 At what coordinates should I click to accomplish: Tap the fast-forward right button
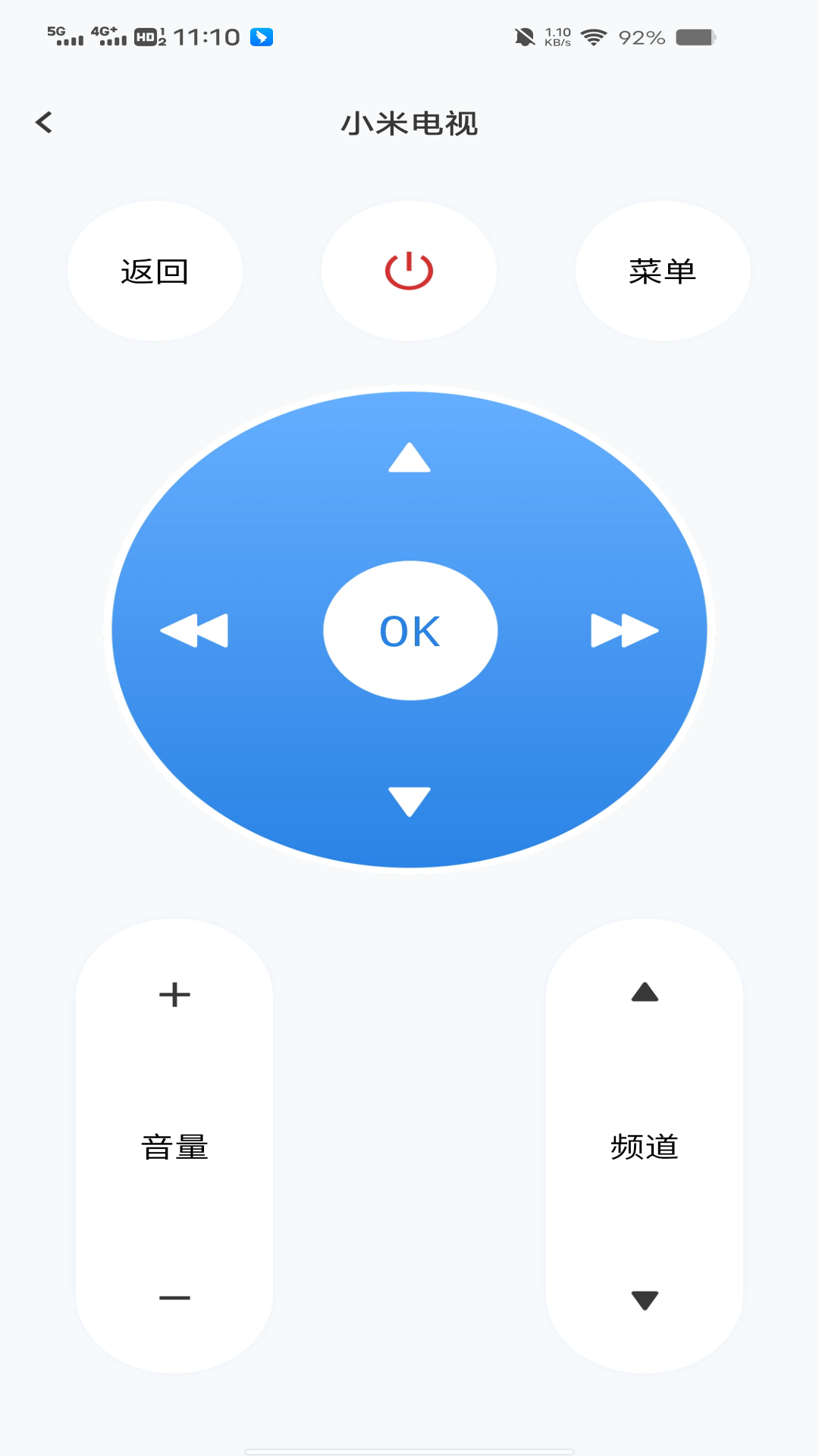click(625, 630)
